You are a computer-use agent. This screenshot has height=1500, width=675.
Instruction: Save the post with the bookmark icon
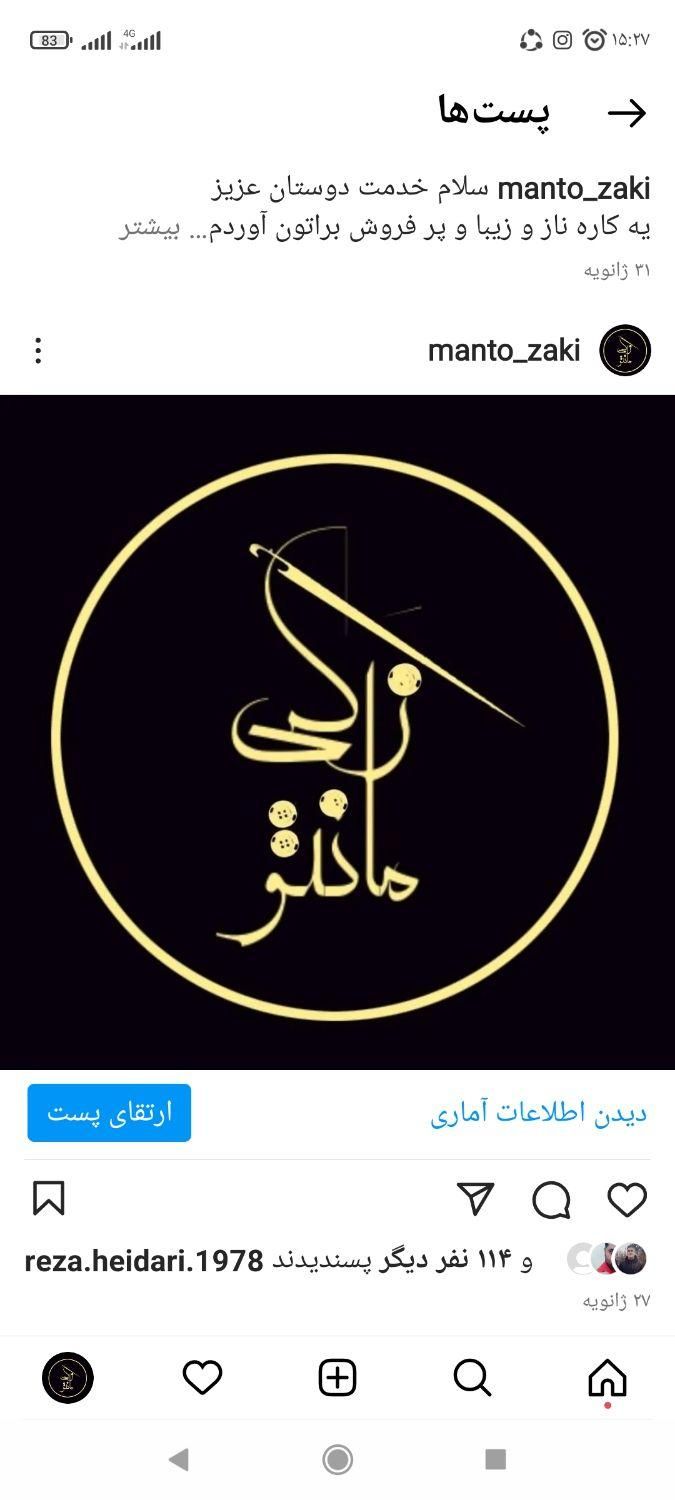tap(48, 1198)
